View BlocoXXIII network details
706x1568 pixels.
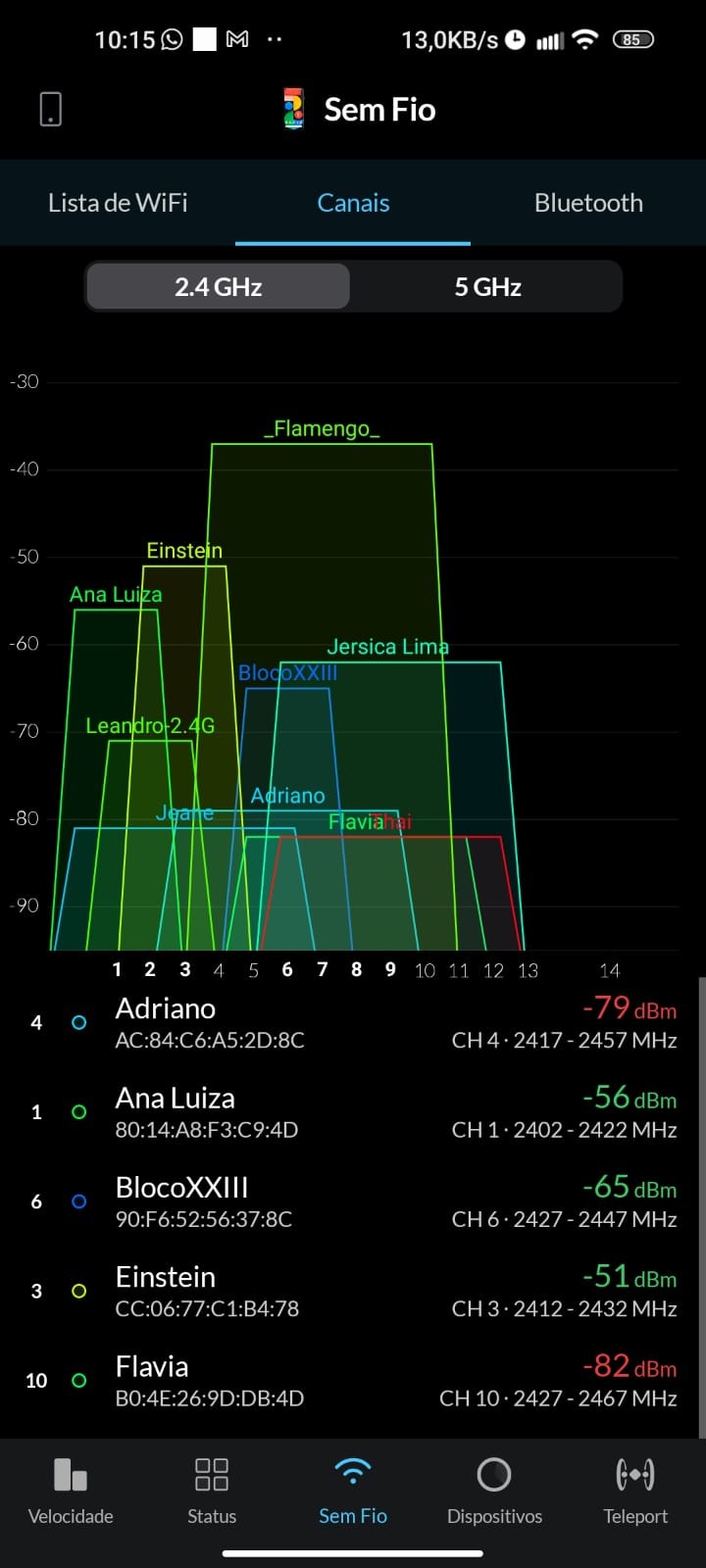353,1201
